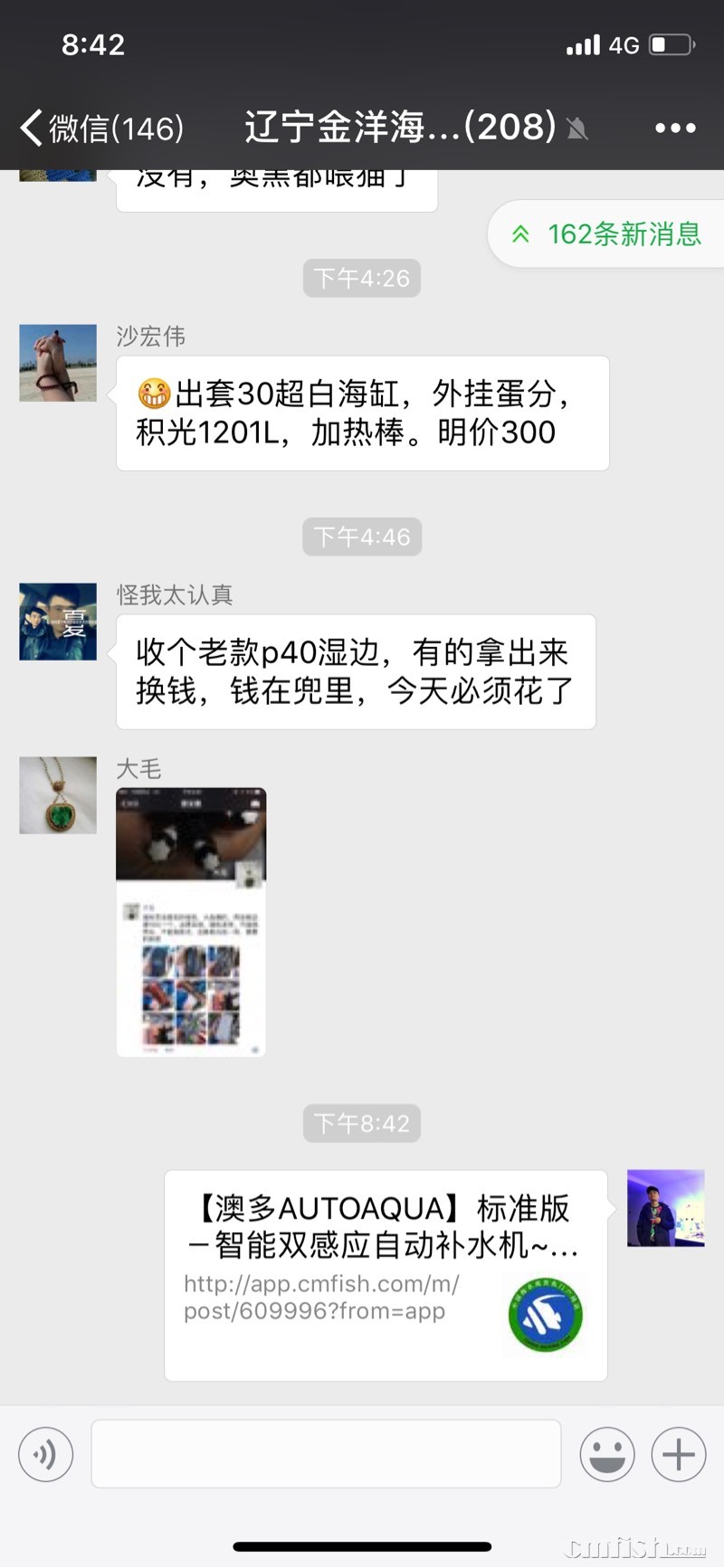View the image sent by 大毛
724x1568 pixels.
pyautogui.click(x=191, y=922)
